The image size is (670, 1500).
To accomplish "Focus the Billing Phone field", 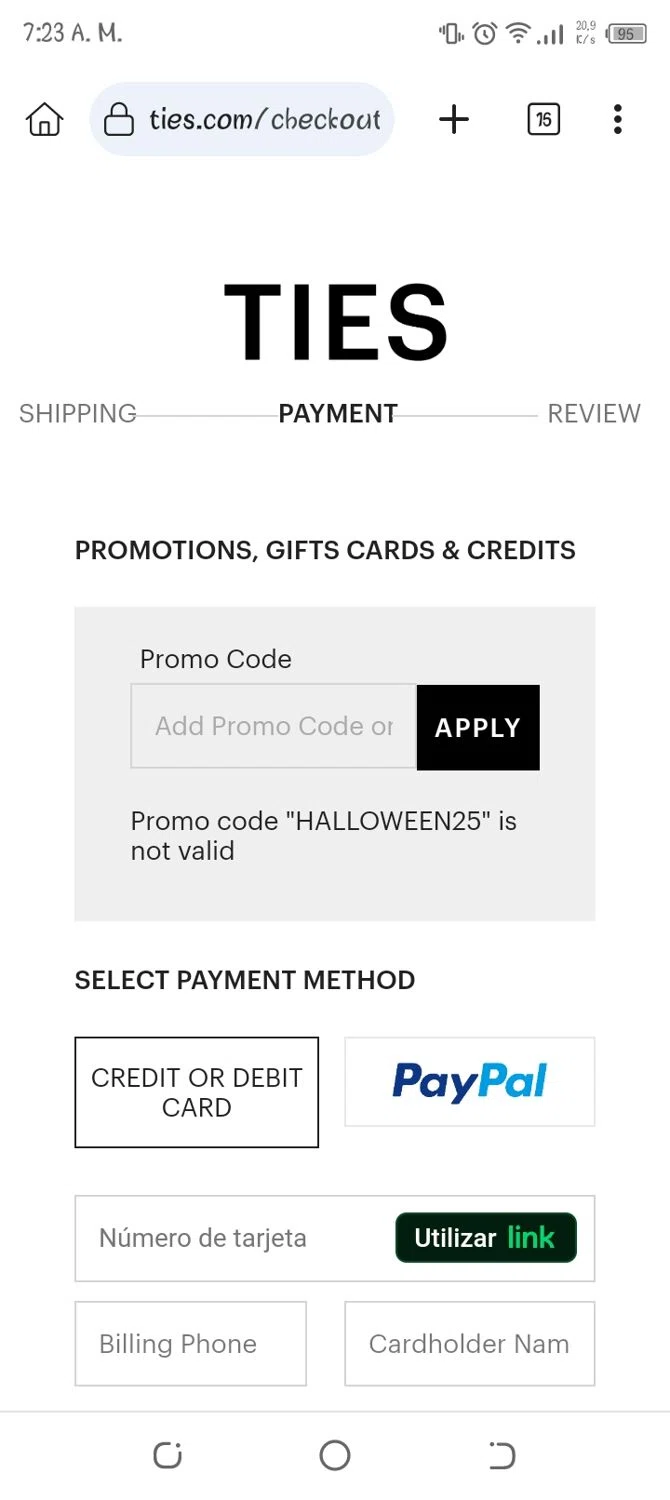I will pyautogui.click(x=190, y=1343).
